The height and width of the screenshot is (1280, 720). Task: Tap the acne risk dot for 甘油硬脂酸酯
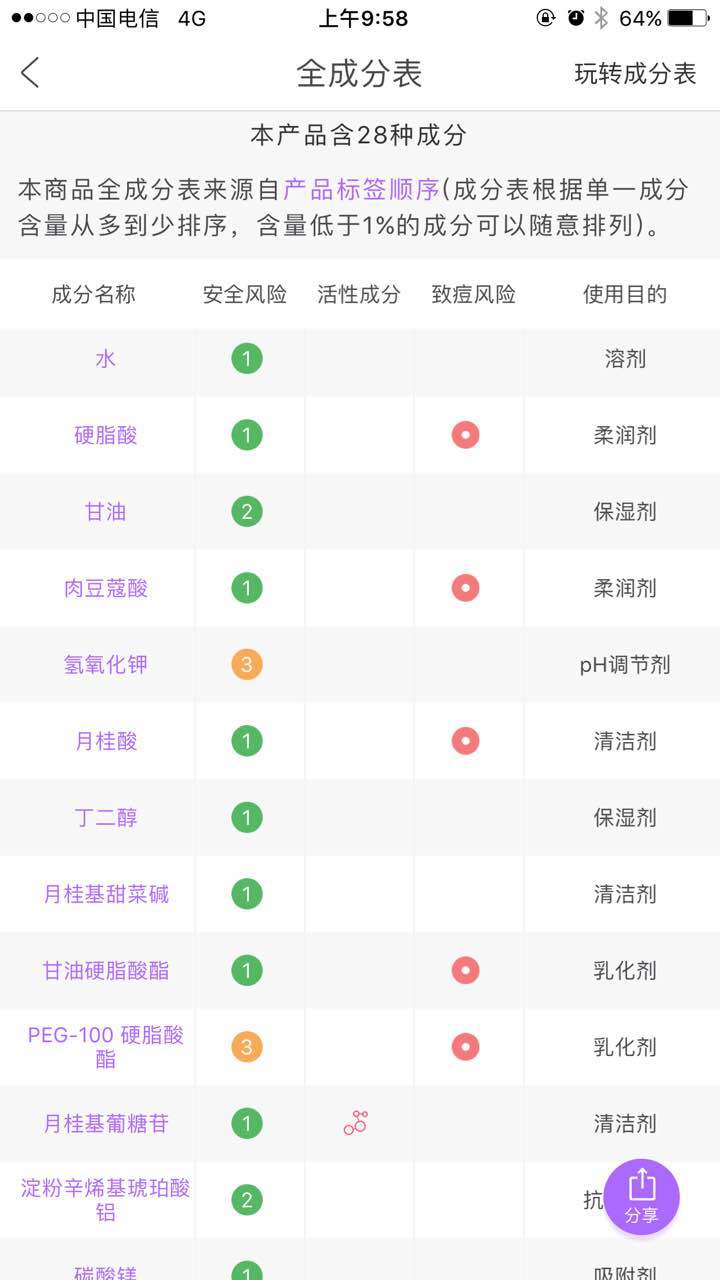pyautogui.click(x=466, y=970)
